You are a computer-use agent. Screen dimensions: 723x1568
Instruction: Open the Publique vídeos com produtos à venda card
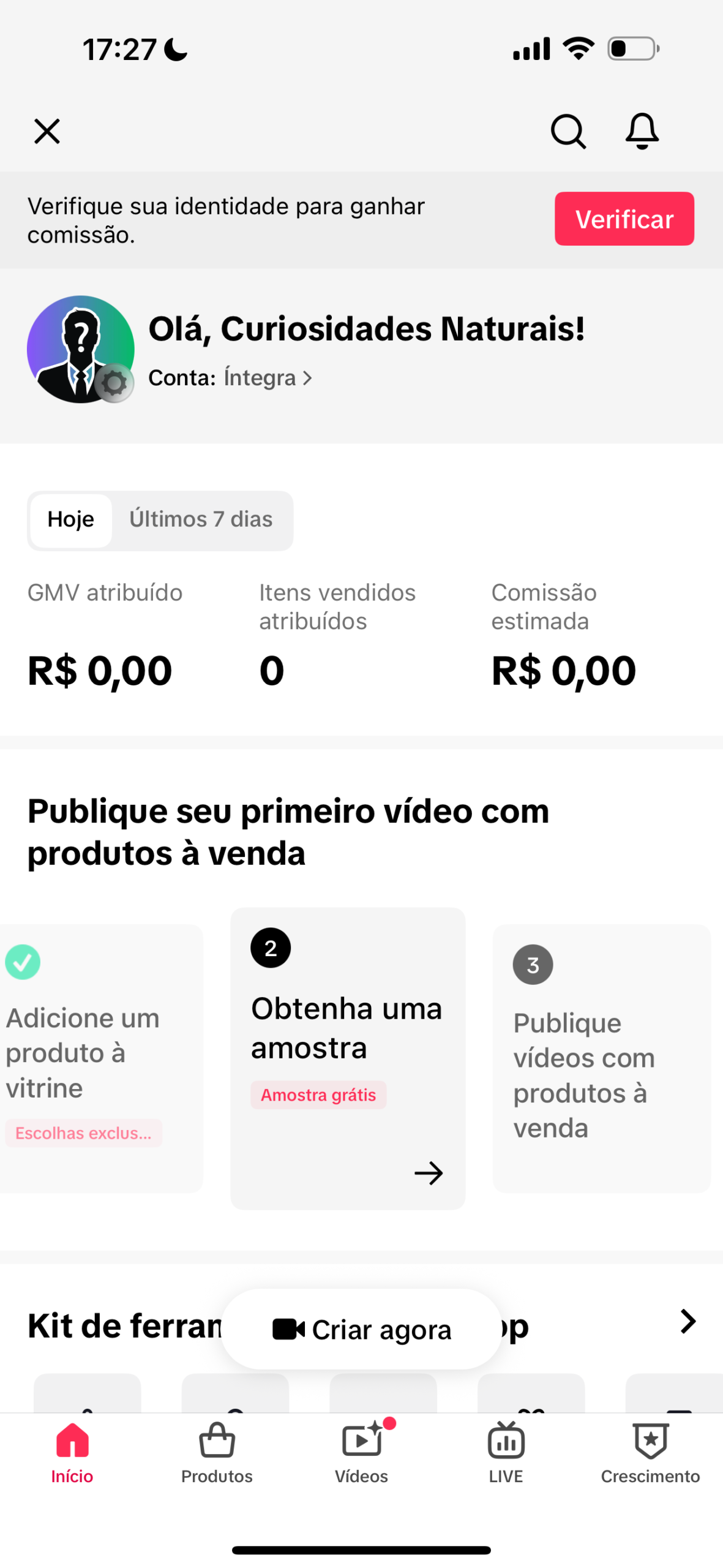[x=601, y=1058]
